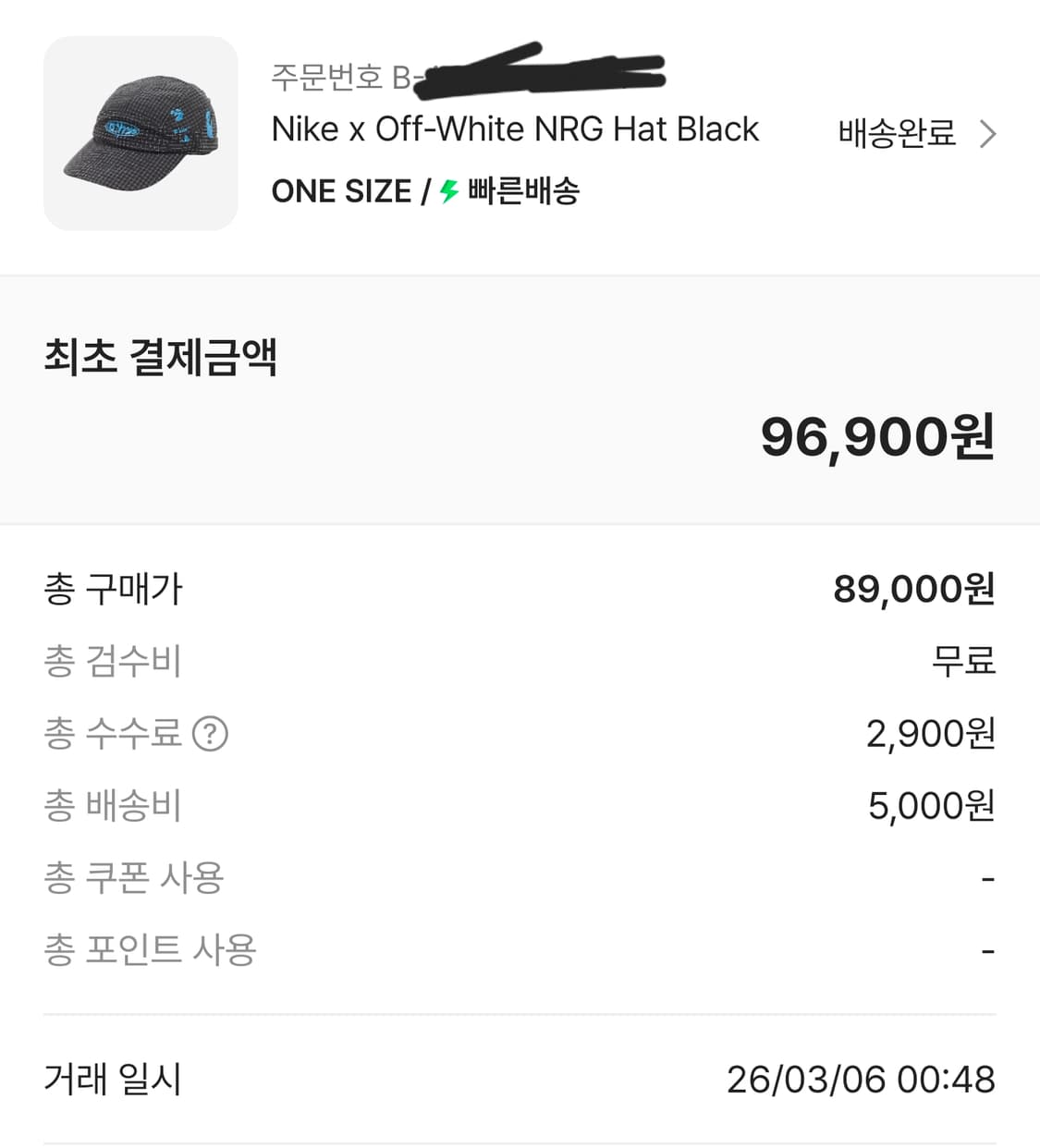Open the Nike x Off-White NRG Hat Black product
Viewport: 1040px width, 1148px height.
pyautogui.click(x=514, y=128)
